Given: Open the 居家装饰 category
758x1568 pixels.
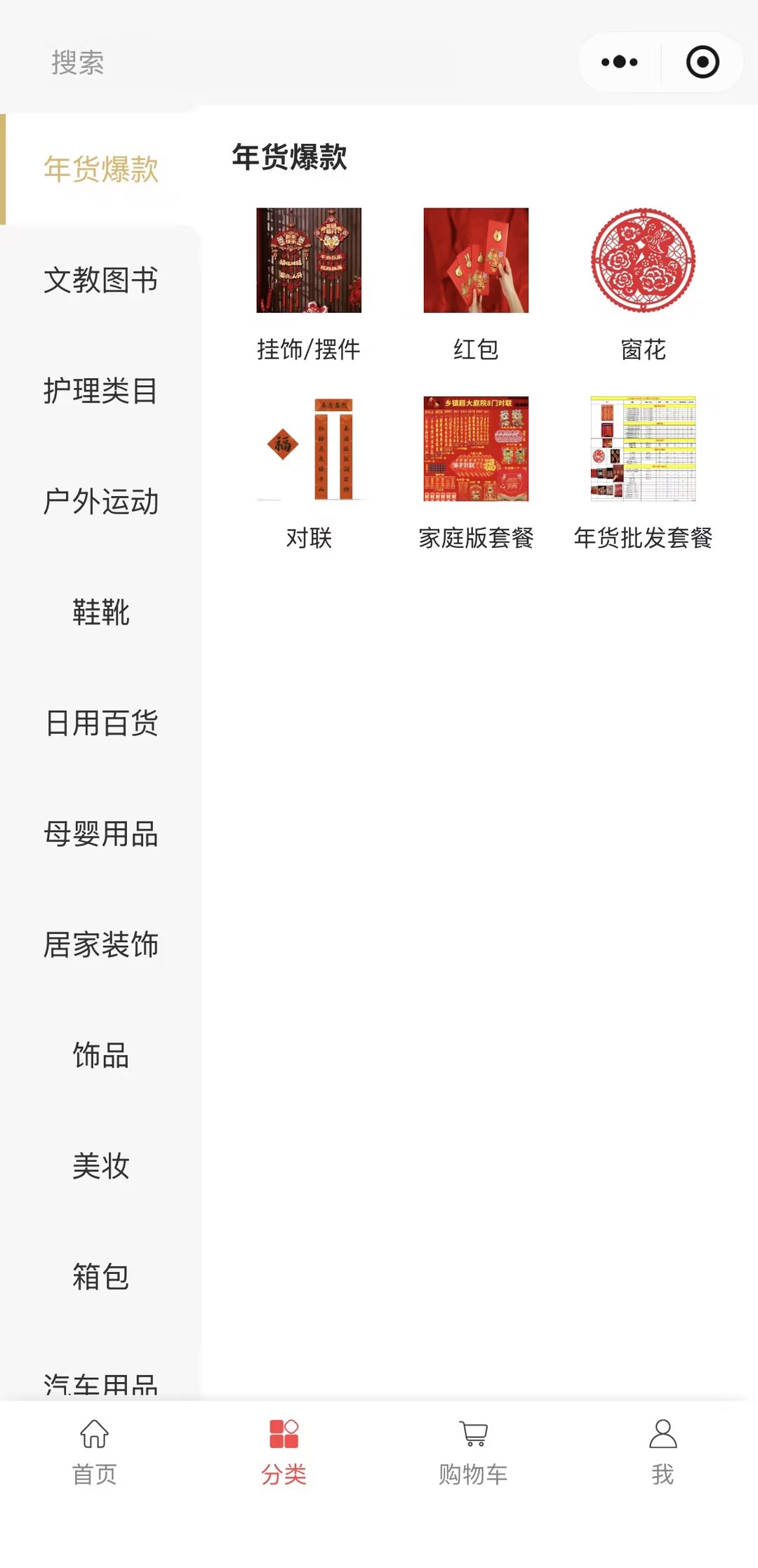Looking at the screenshot, I should click(x=101, y=945).
